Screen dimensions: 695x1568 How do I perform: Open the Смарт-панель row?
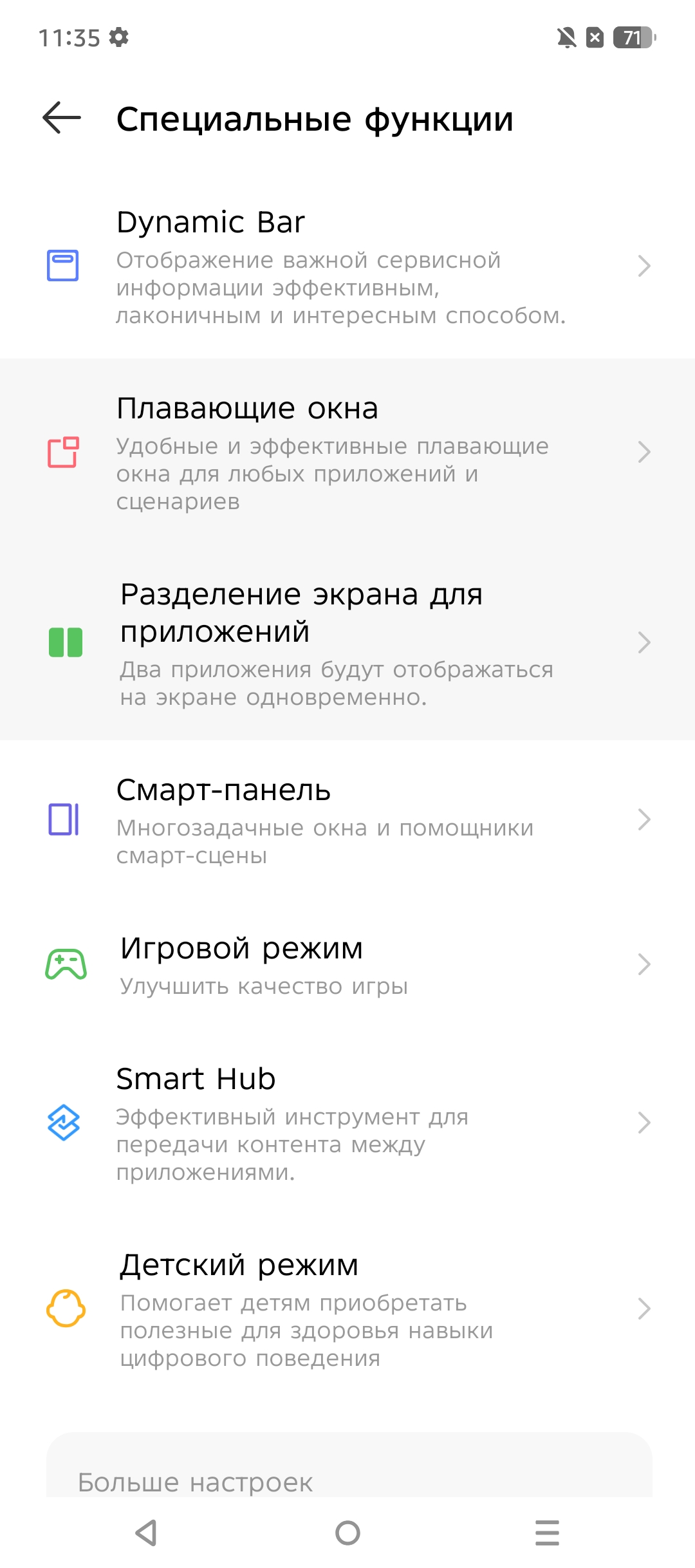(x=347, y=819)
